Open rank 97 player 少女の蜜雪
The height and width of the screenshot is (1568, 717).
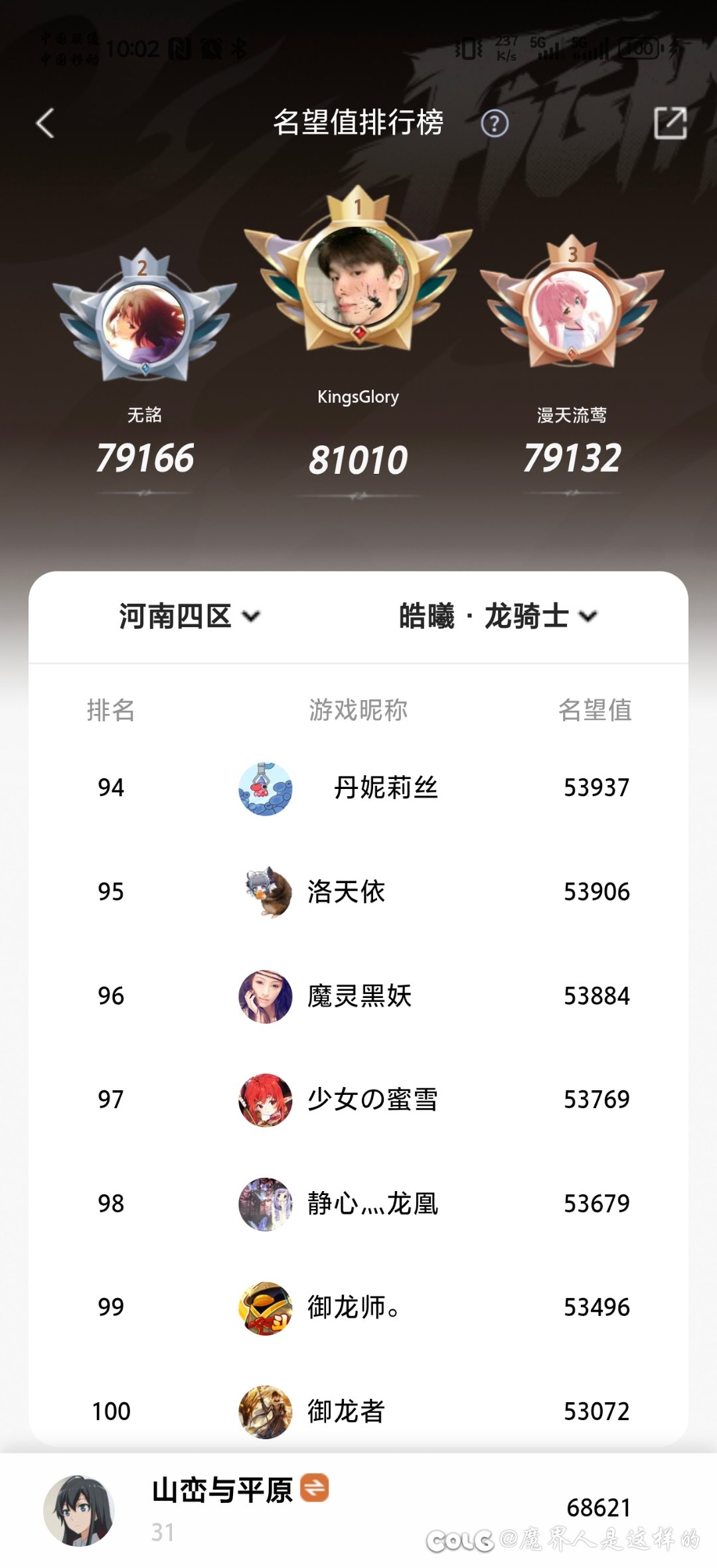358,1100
